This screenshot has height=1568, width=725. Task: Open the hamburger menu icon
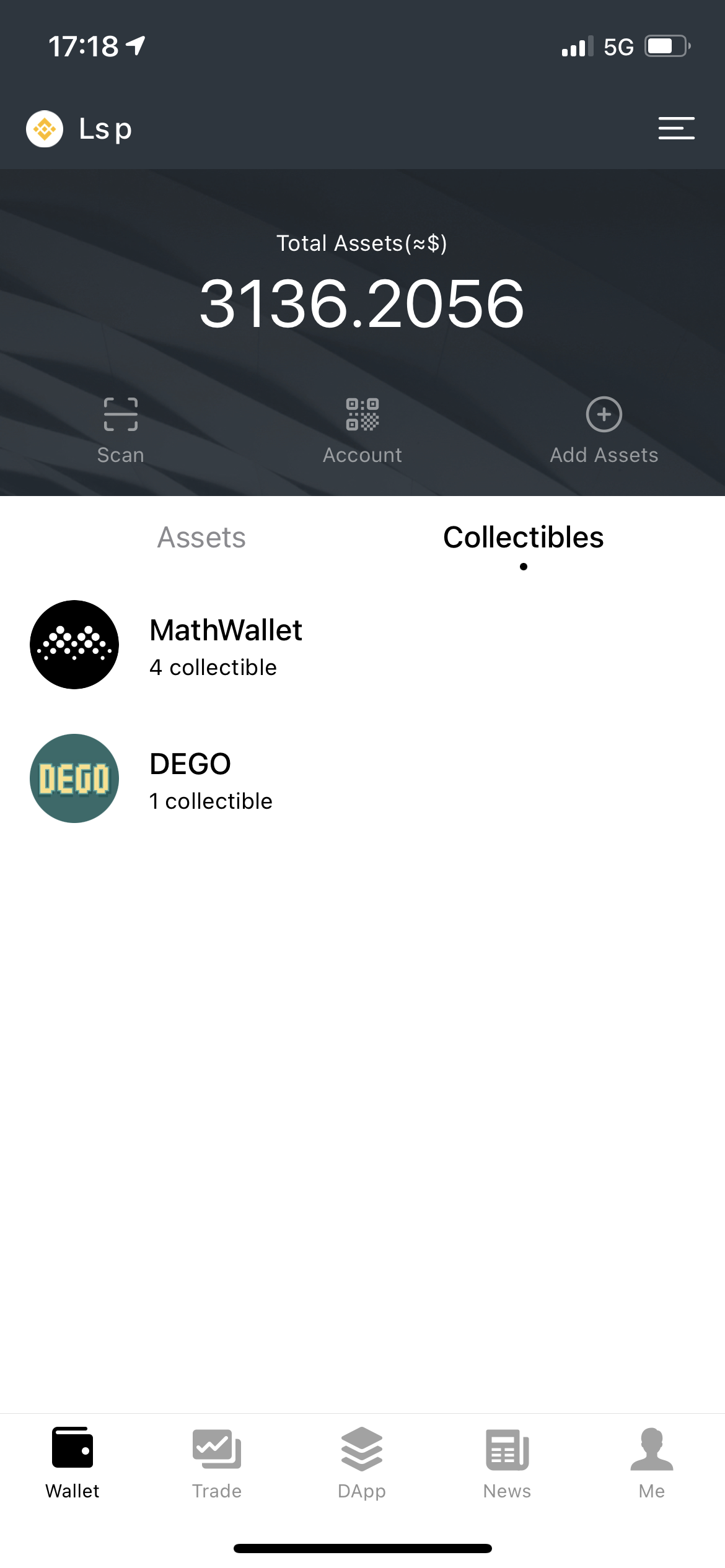point(676,128)
